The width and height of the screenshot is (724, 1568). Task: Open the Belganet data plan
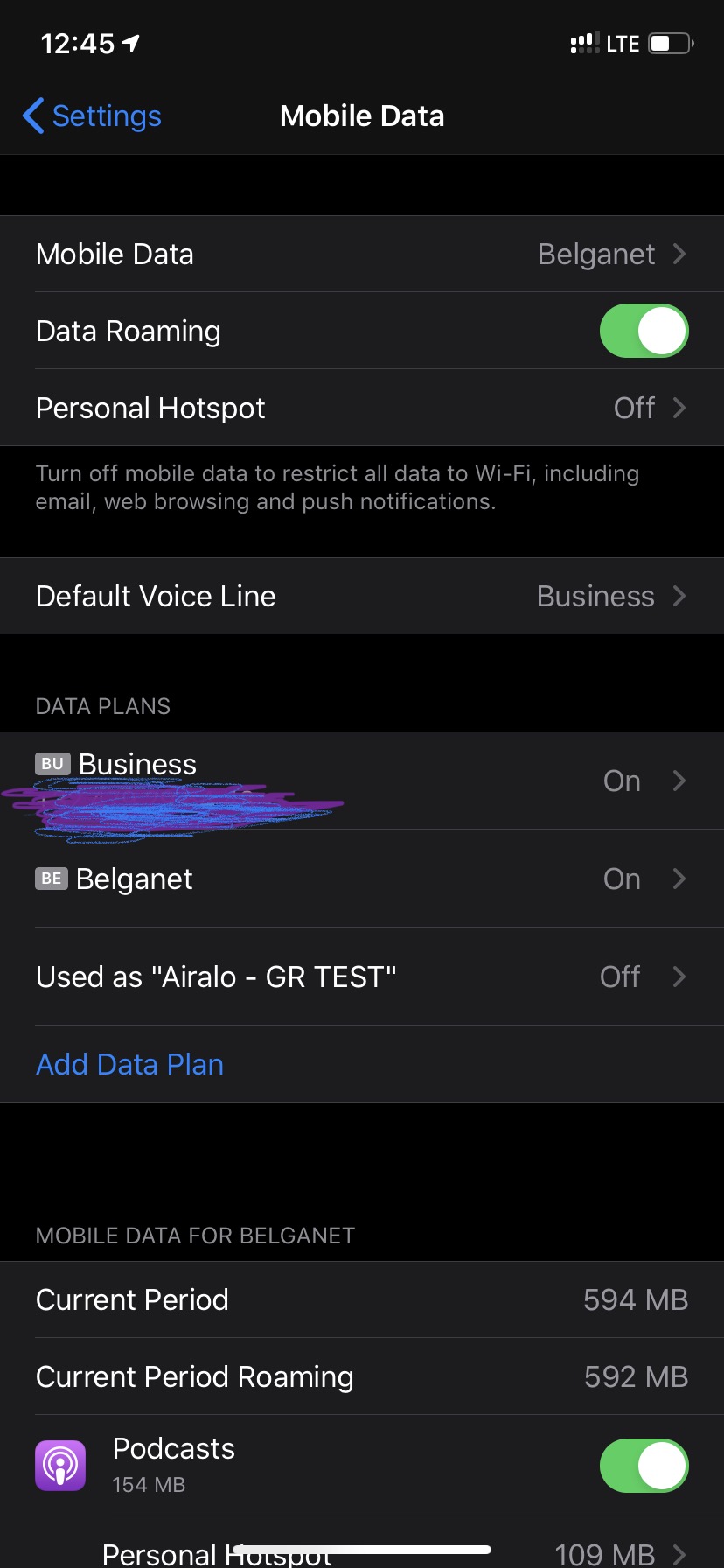(x=362, y=879)
